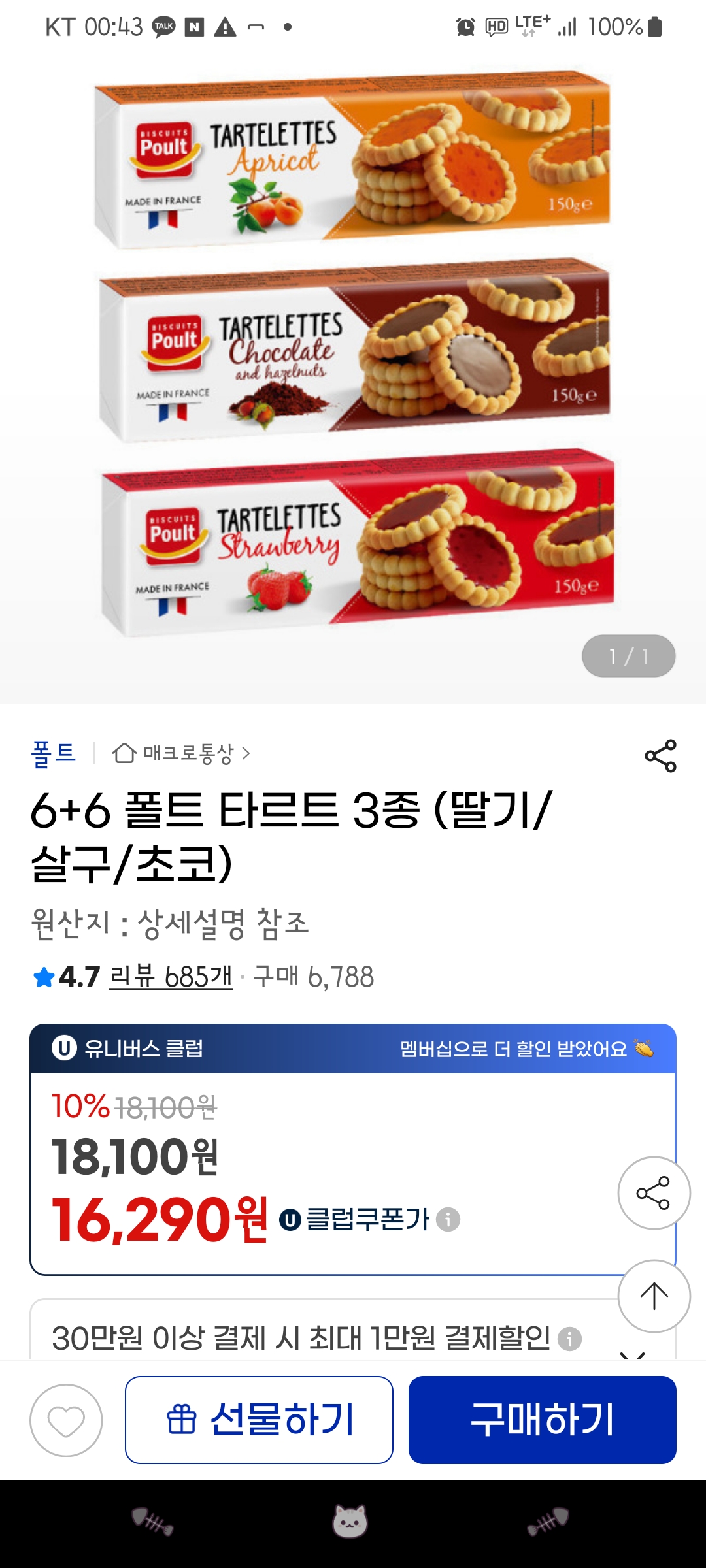The width and height of the screenshot is (706, 1568).
Task: Tap the 1/1 image page indicator
Action: (x=630, y=657)
